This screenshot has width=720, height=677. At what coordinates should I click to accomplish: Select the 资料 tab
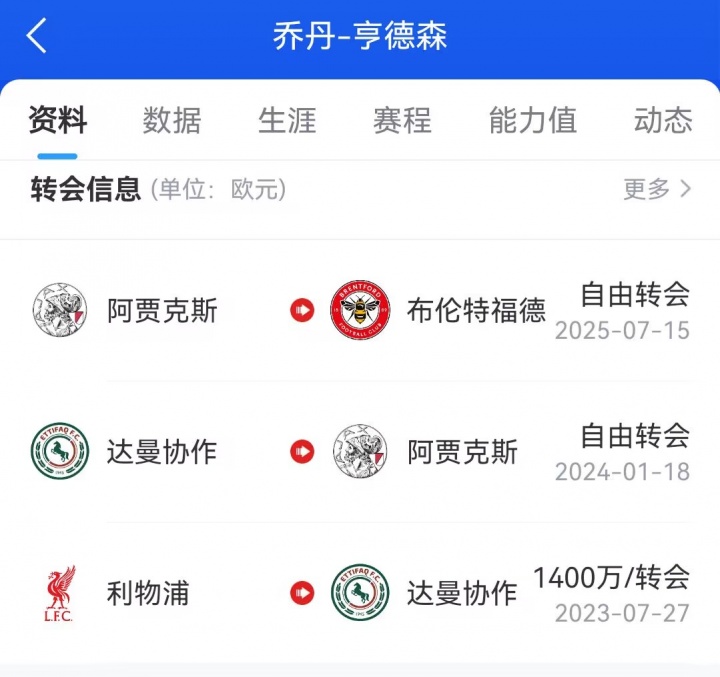57,121
